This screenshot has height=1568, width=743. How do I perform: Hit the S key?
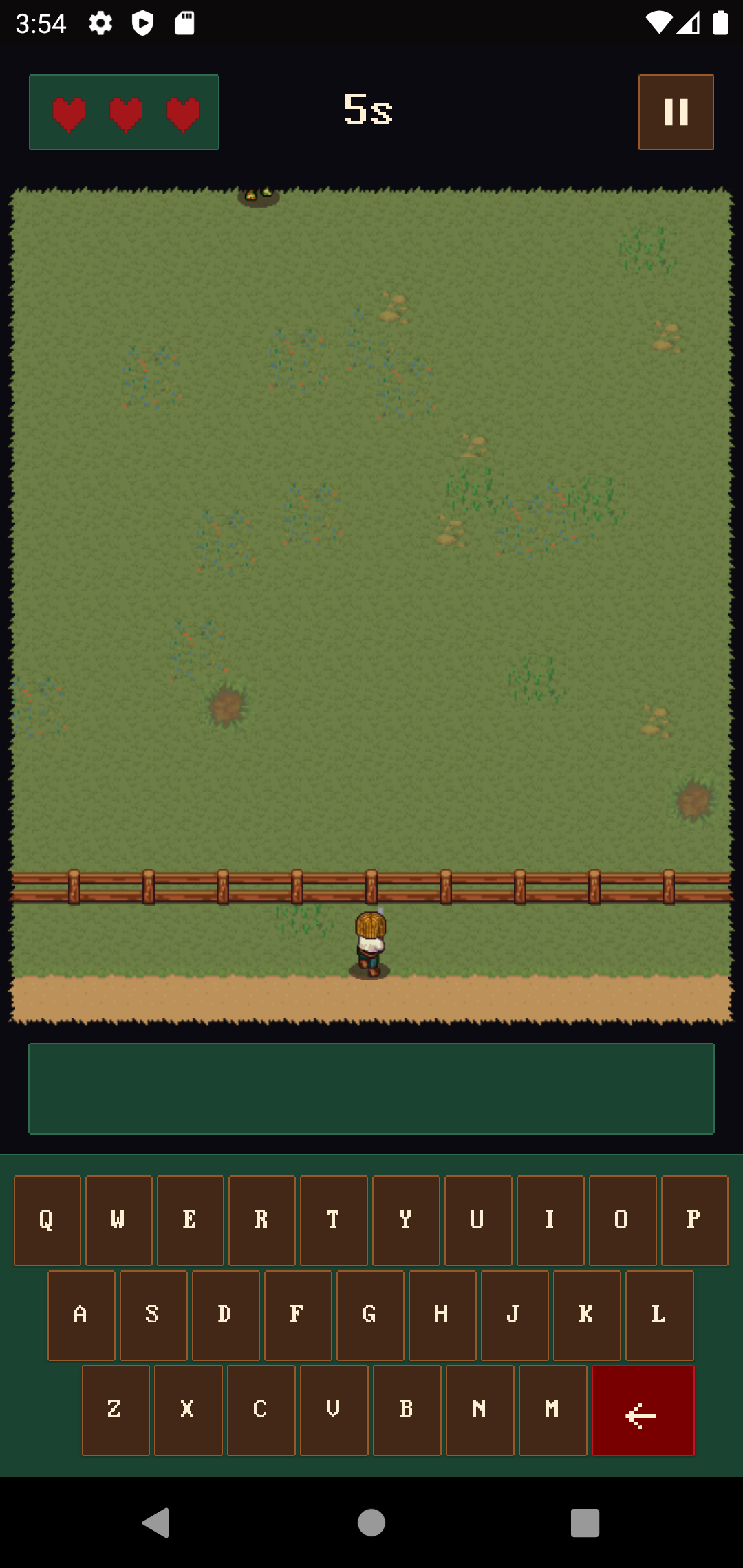pyautogui.click(x=153, y=1315)
